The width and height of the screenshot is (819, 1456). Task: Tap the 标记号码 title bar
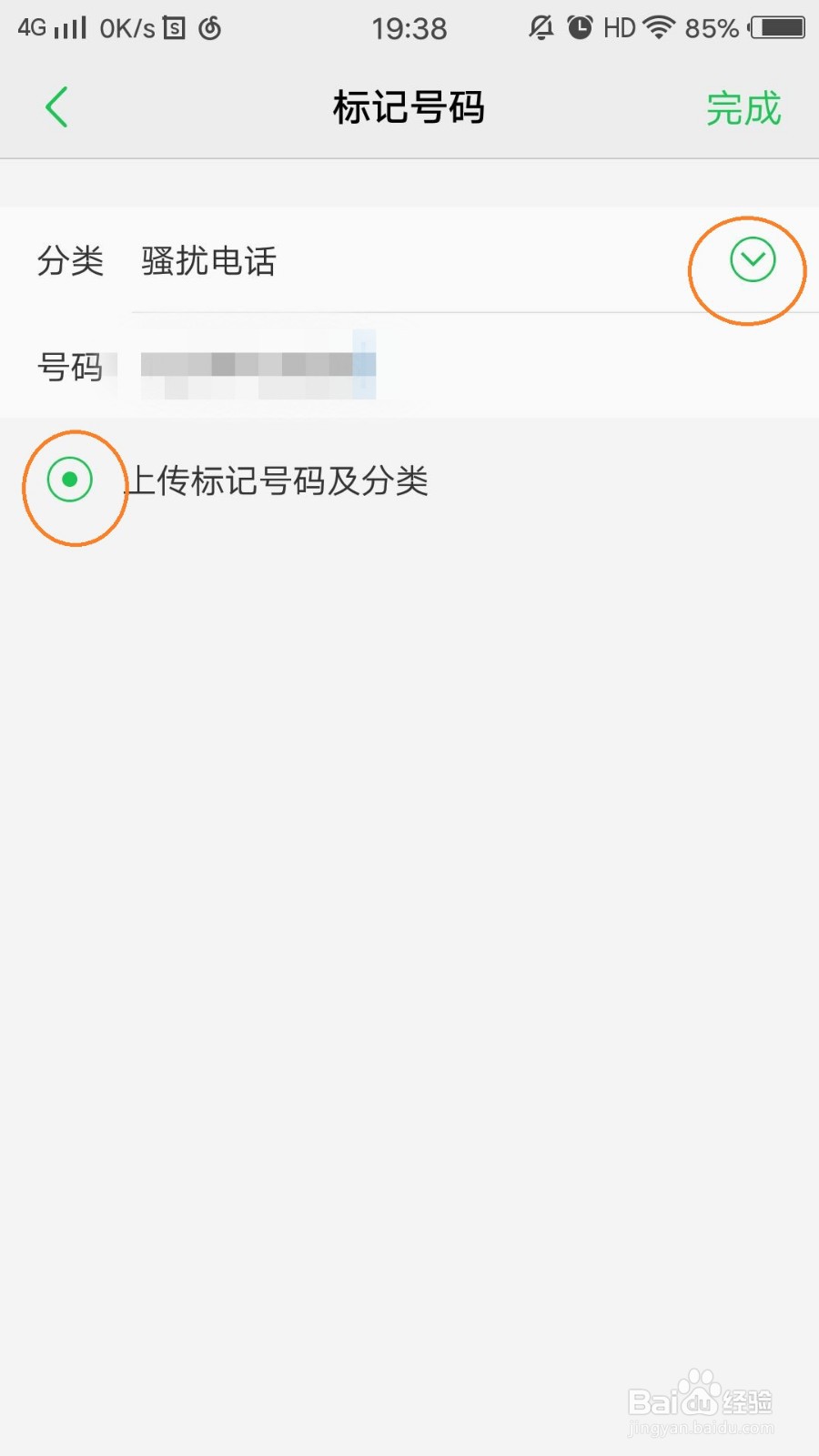click(409, 106)
